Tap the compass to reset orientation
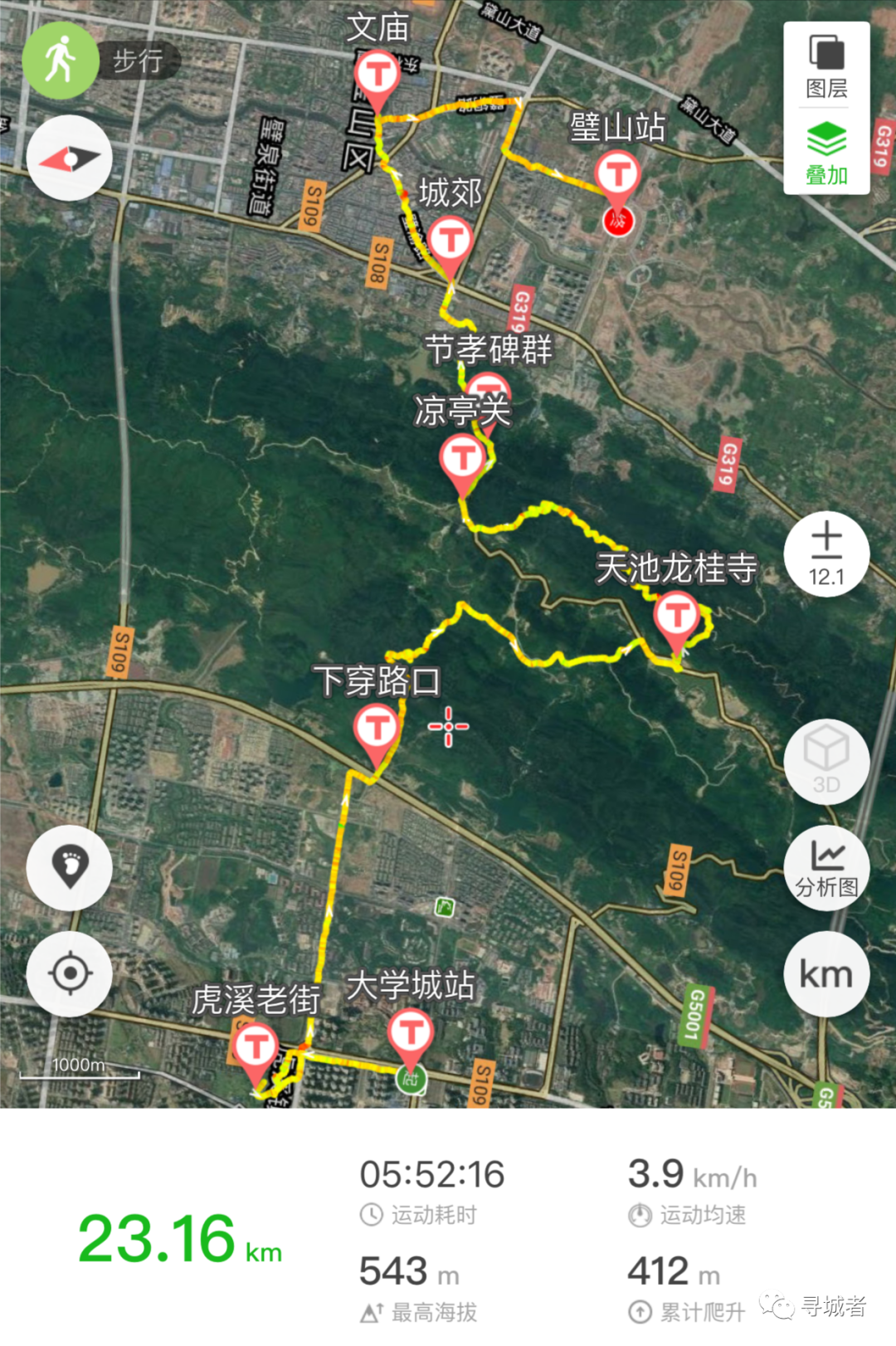 click(70, 158)
